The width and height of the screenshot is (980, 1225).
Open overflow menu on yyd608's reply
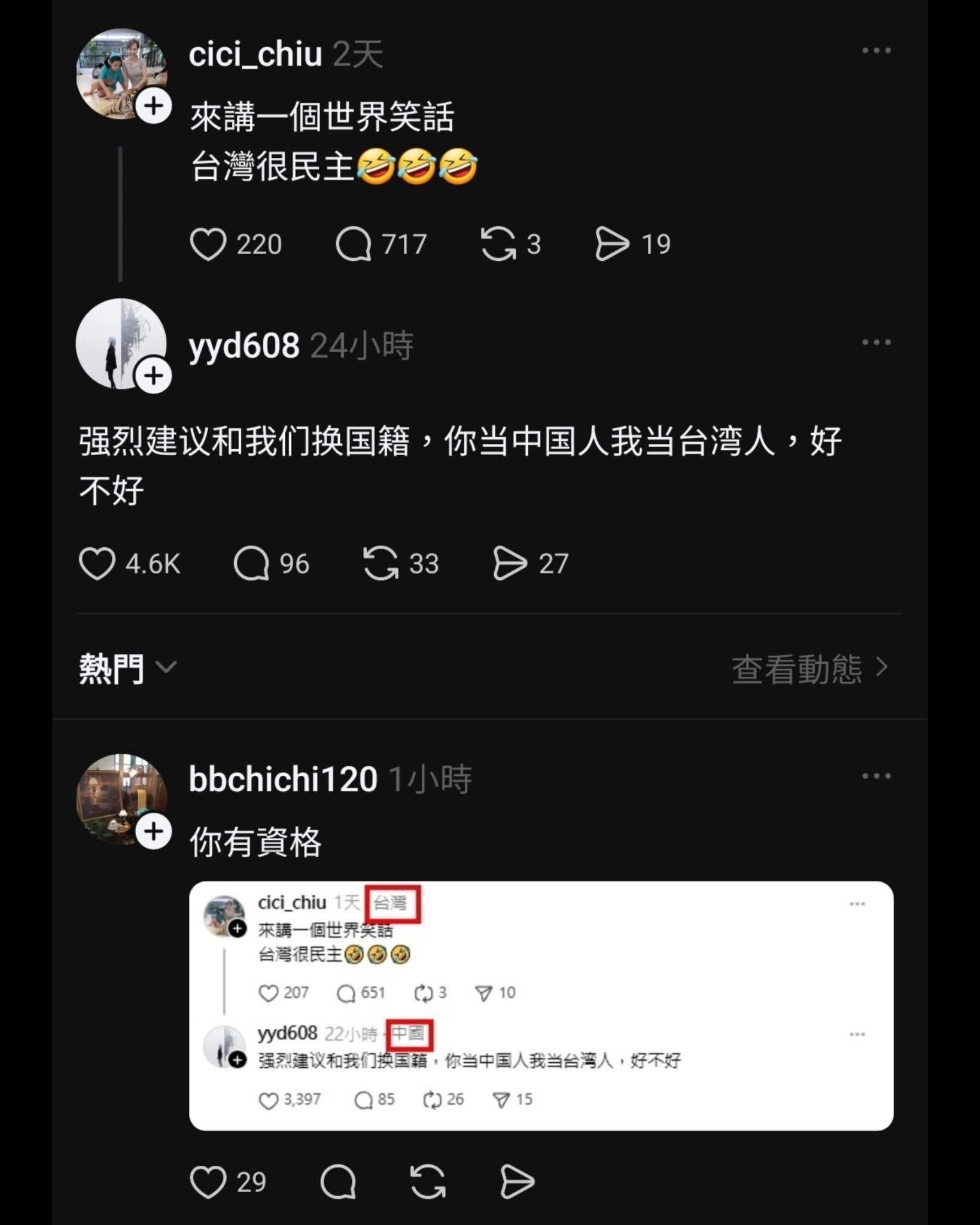click(876, 342)
